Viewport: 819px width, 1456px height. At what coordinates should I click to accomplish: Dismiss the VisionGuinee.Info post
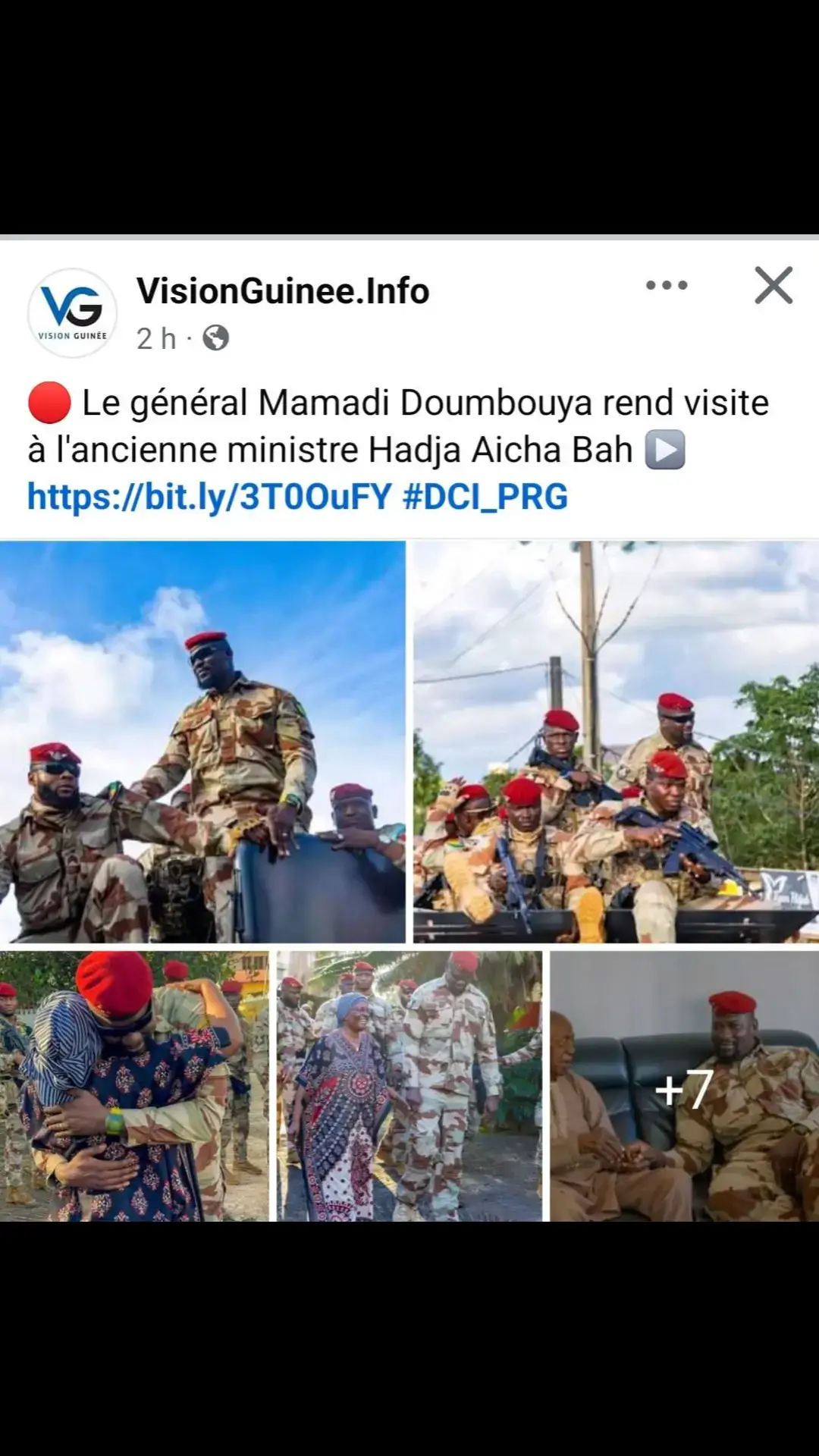773,286
